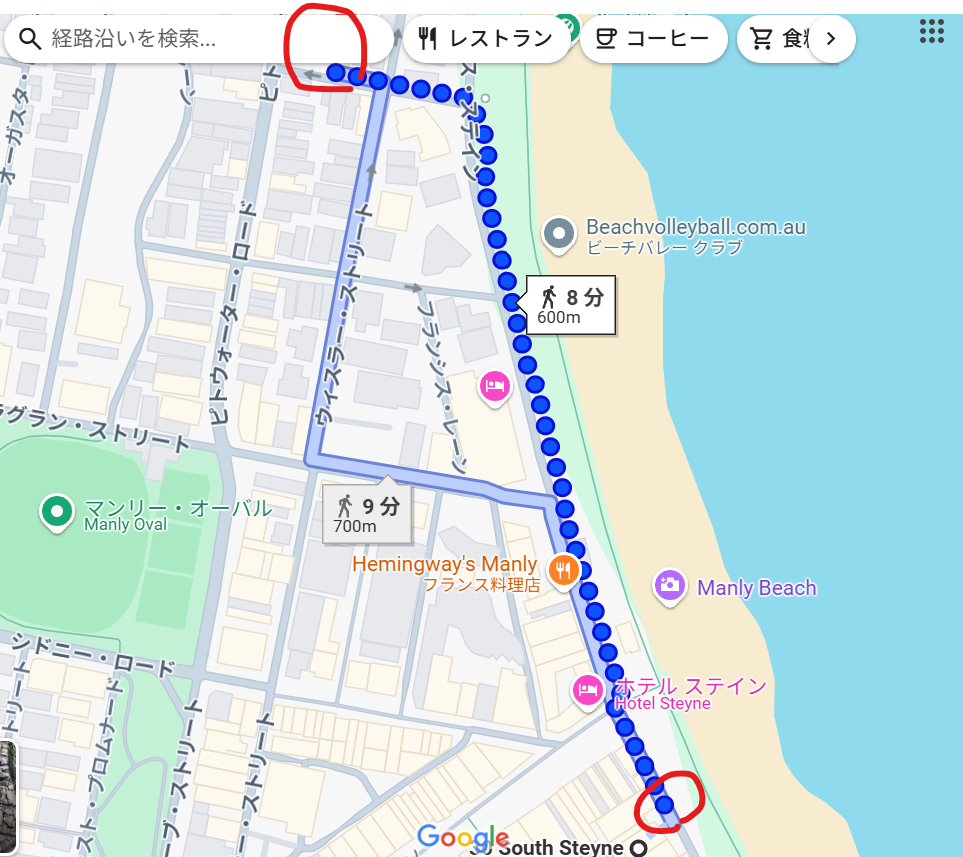
Task: Open the Google apps grid
Action: (931, 32)
